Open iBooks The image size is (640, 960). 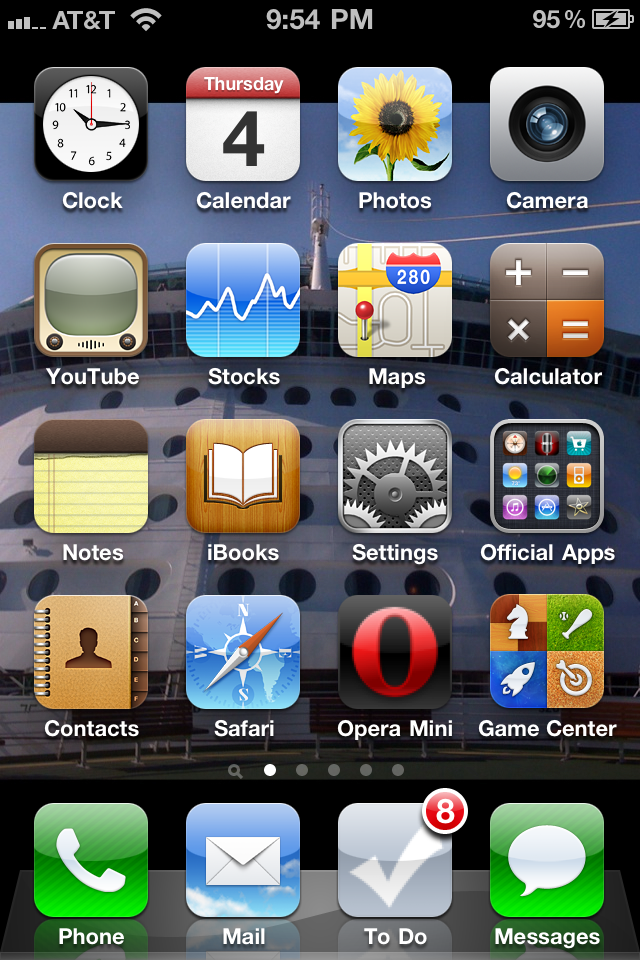click(243, 476)
